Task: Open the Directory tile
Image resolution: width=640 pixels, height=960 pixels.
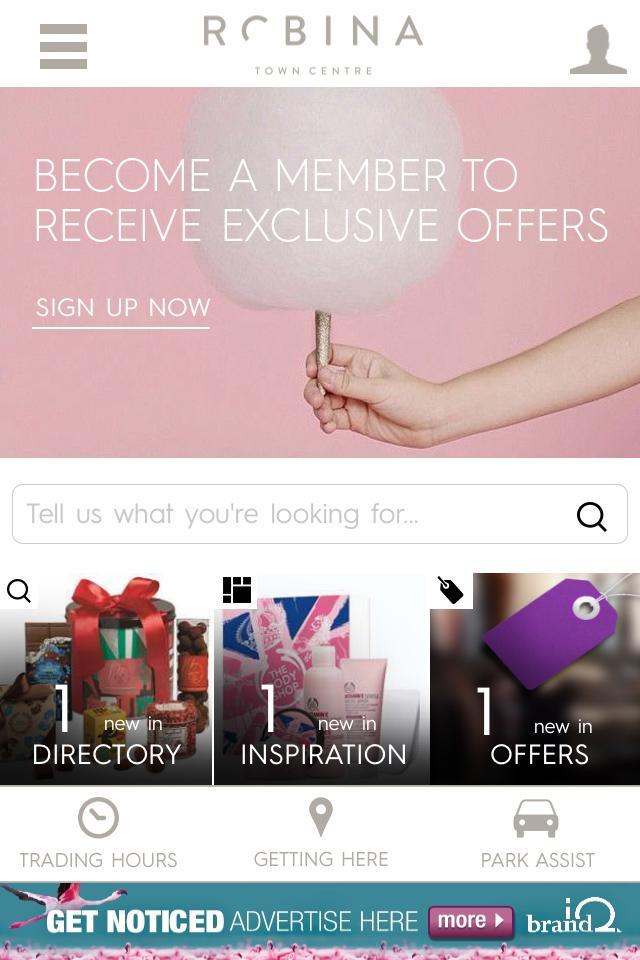Action: [x=106, y=680]
